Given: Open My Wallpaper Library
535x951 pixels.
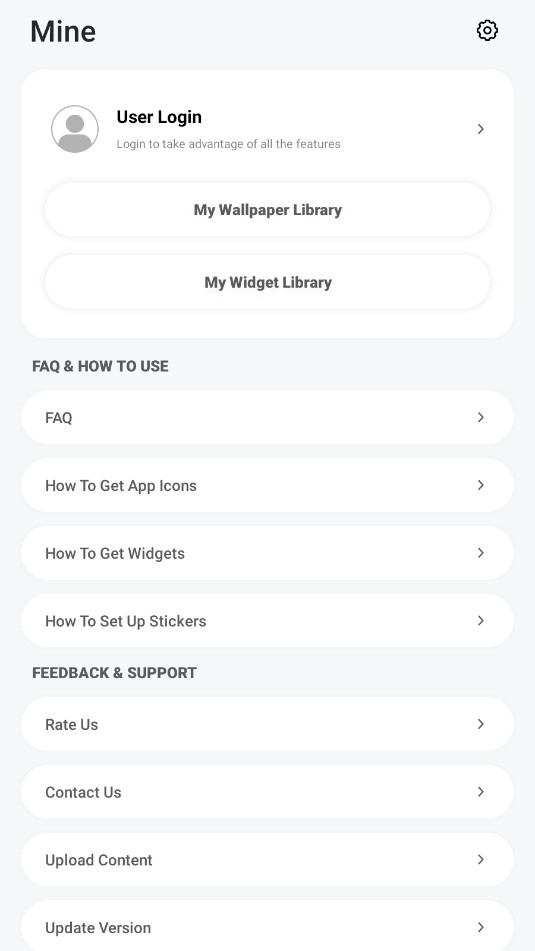Looking at the screenshot, I should (x=268, y=210).
